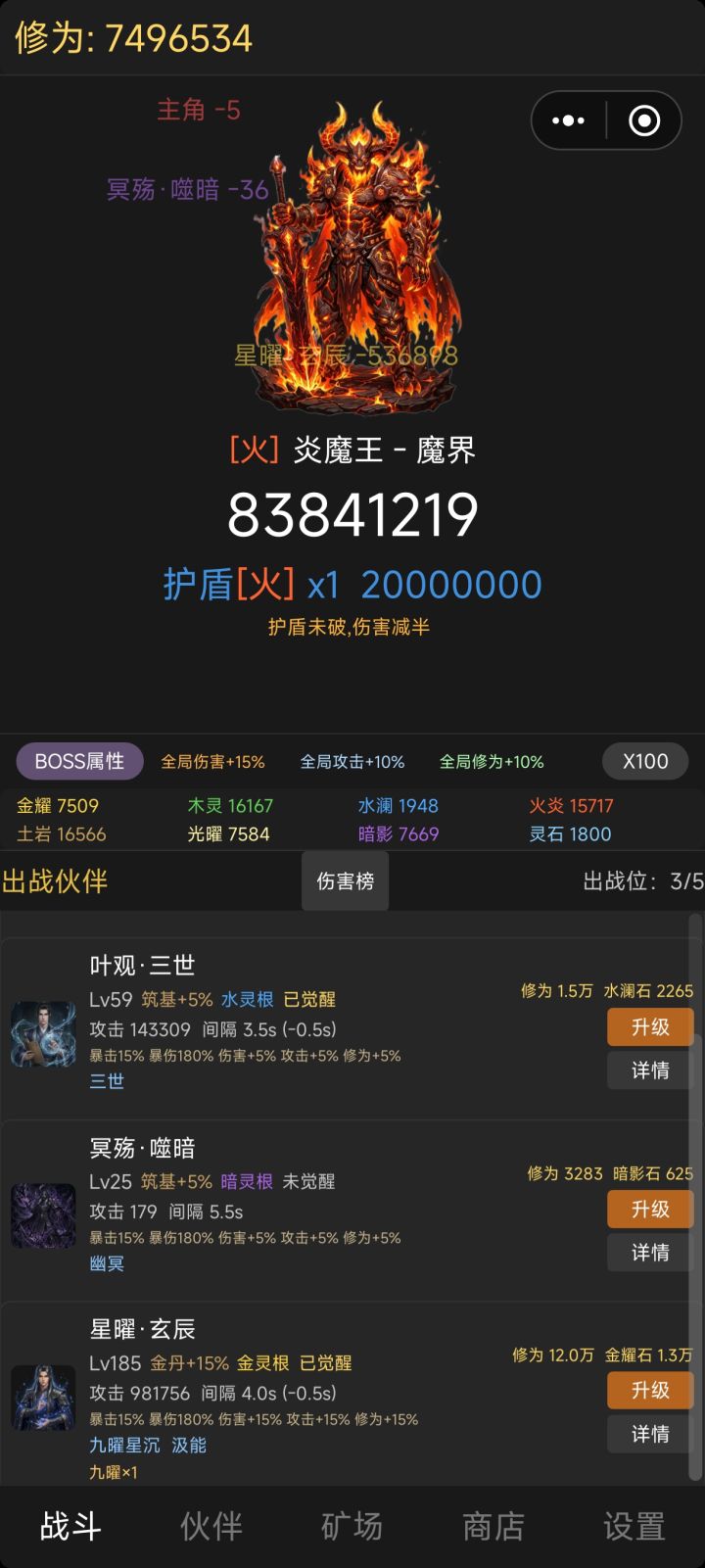The image size is (705, 1568).
Task: Open the 商店 tab
Action: tap(493, 1526)
